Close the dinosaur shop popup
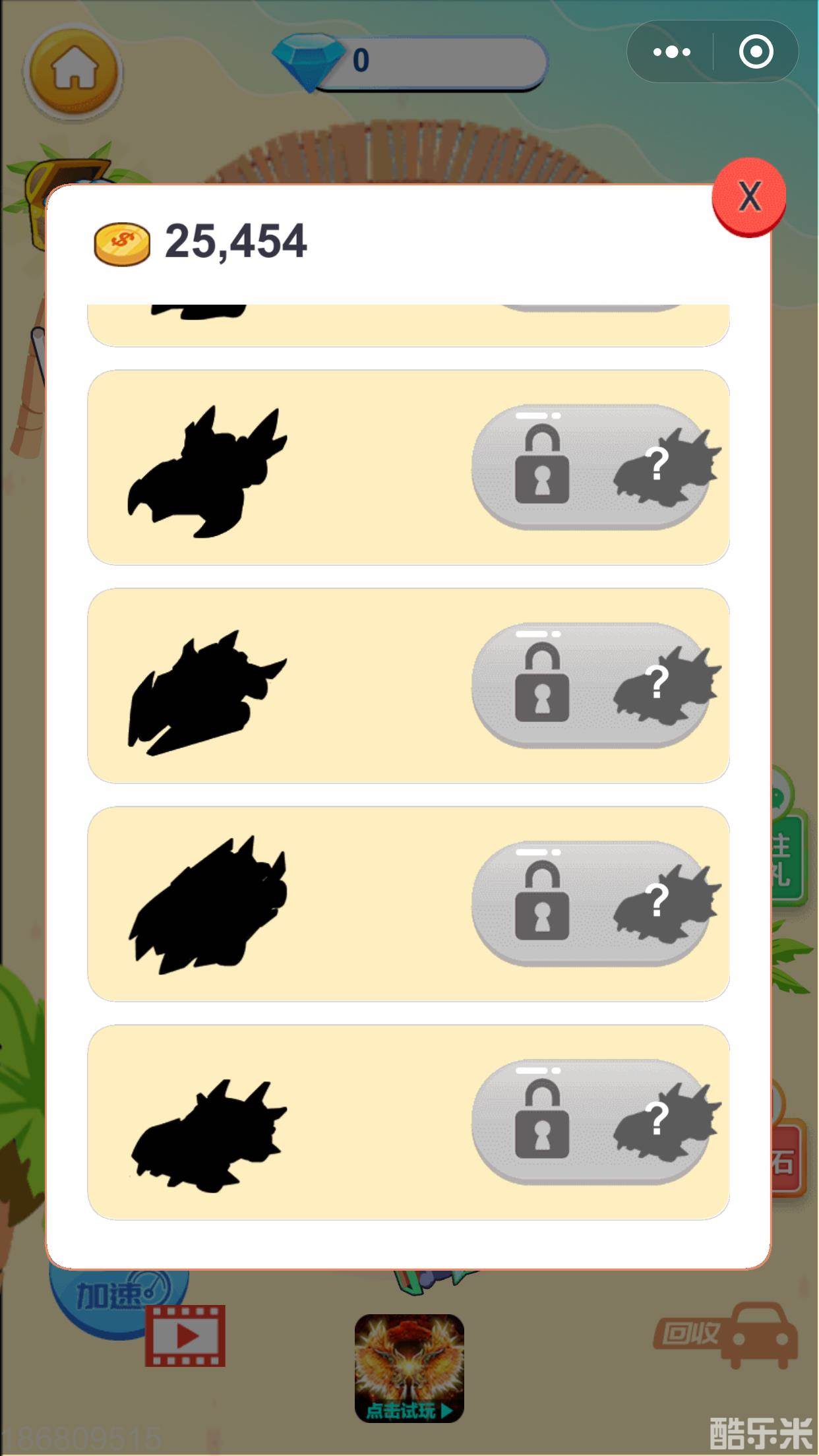The width and height of the screenshot is (819, 1456). [x=749, y=197]
